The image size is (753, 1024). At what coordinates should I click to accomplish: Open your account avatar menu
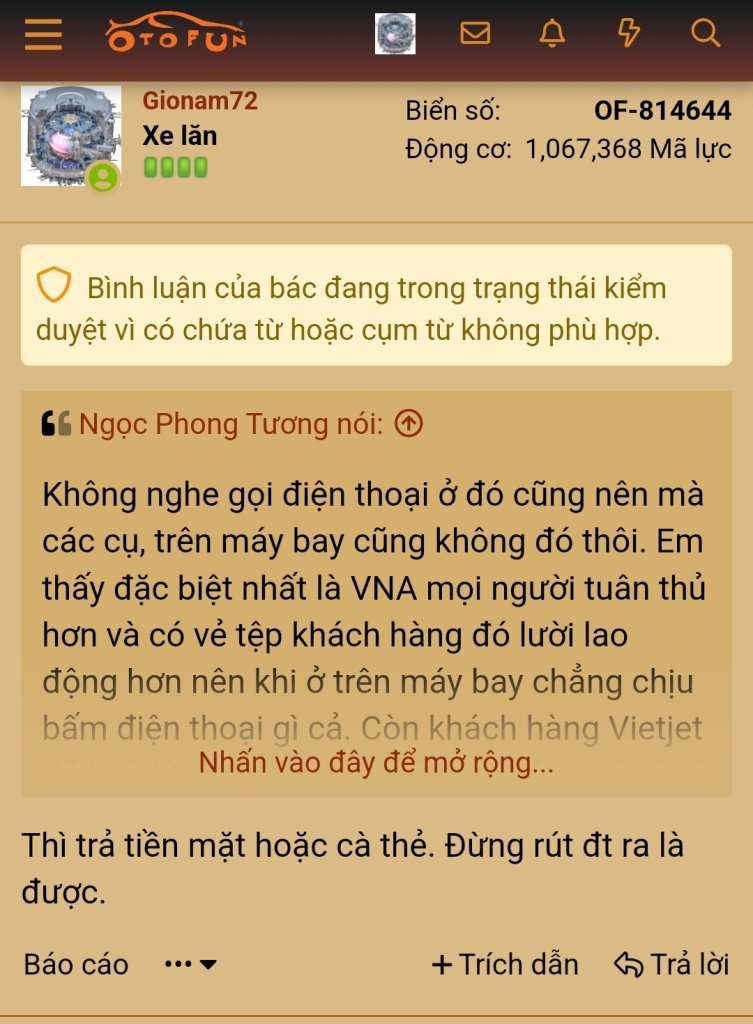point(395,34)
